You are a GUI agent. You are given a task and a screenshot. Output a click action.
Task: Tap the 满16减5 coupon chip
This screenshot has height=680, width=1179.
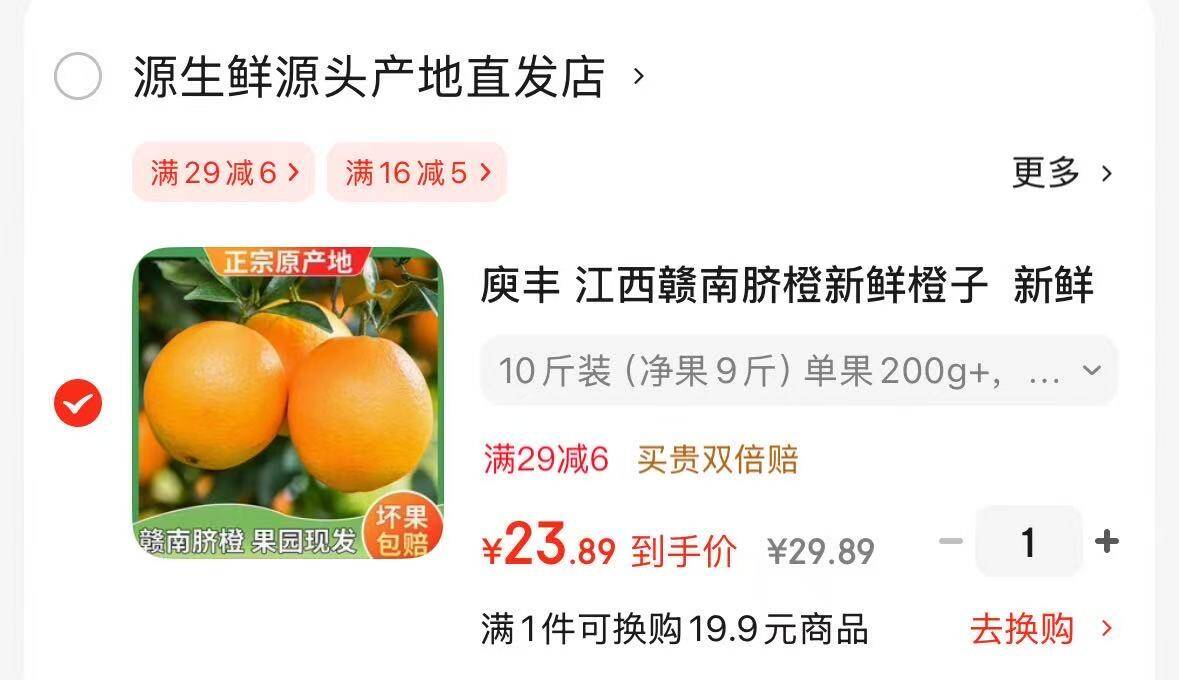(417, 172)
